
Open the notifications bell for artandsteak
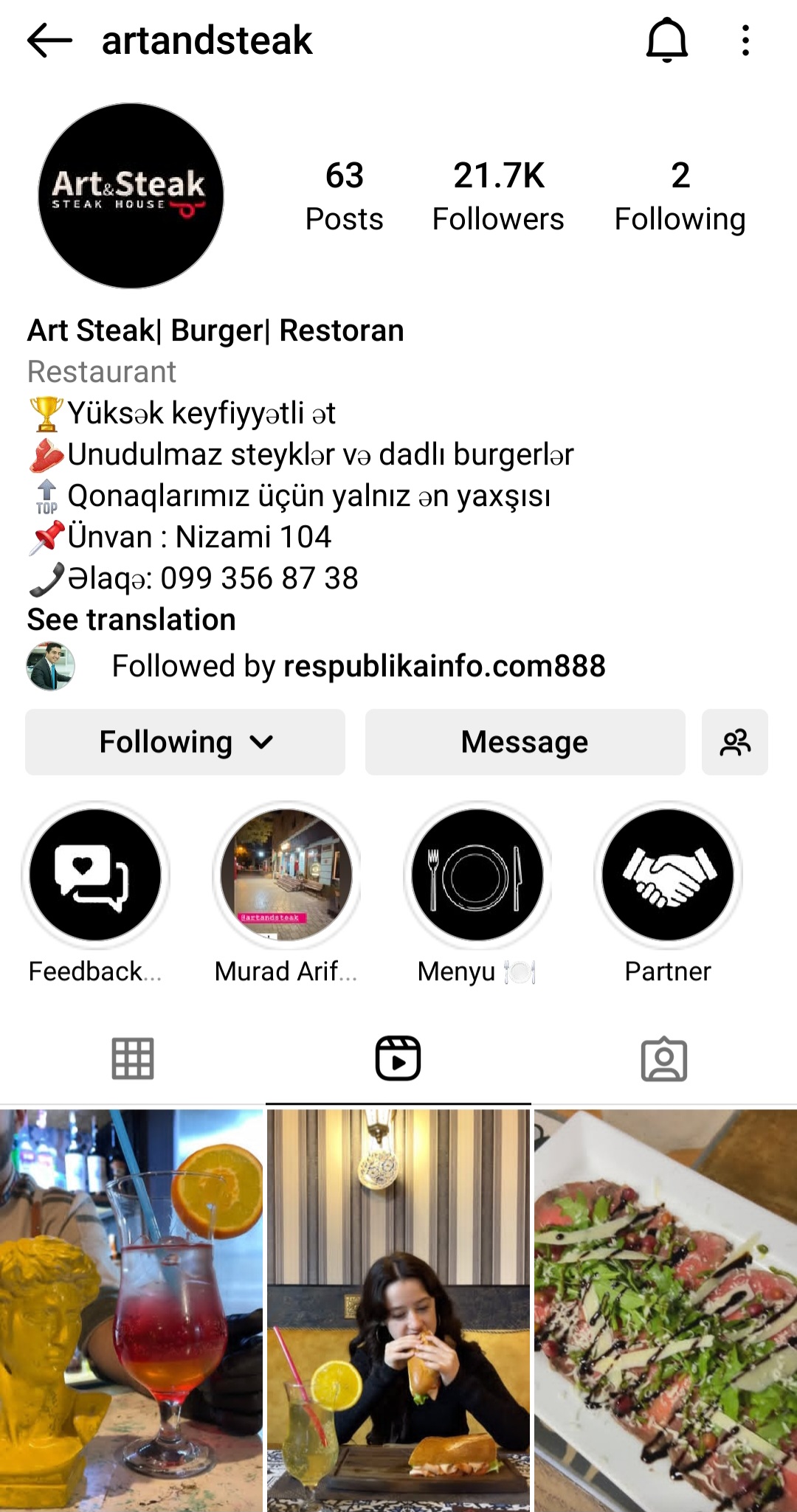(666, 40)
